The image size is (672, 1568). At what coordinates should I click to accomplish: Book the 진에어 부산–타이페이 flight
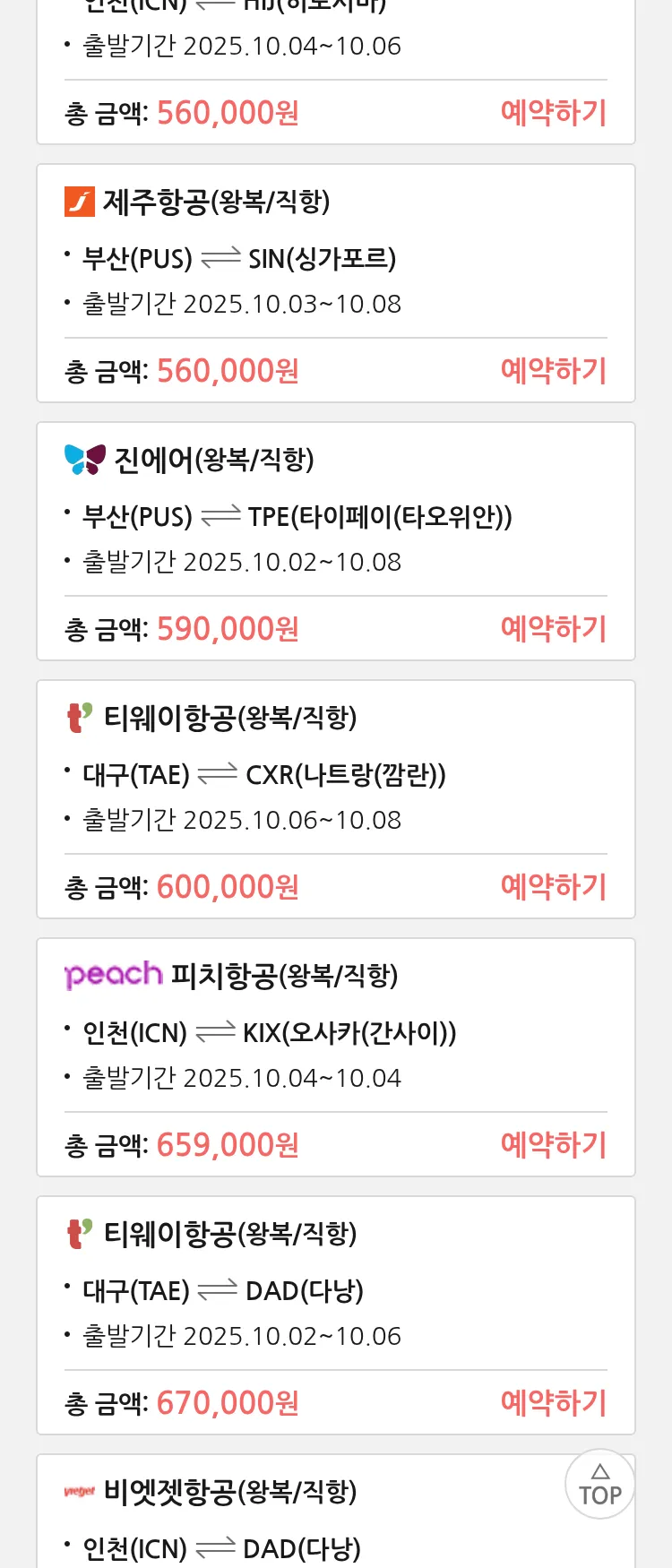tap(553, 629)
